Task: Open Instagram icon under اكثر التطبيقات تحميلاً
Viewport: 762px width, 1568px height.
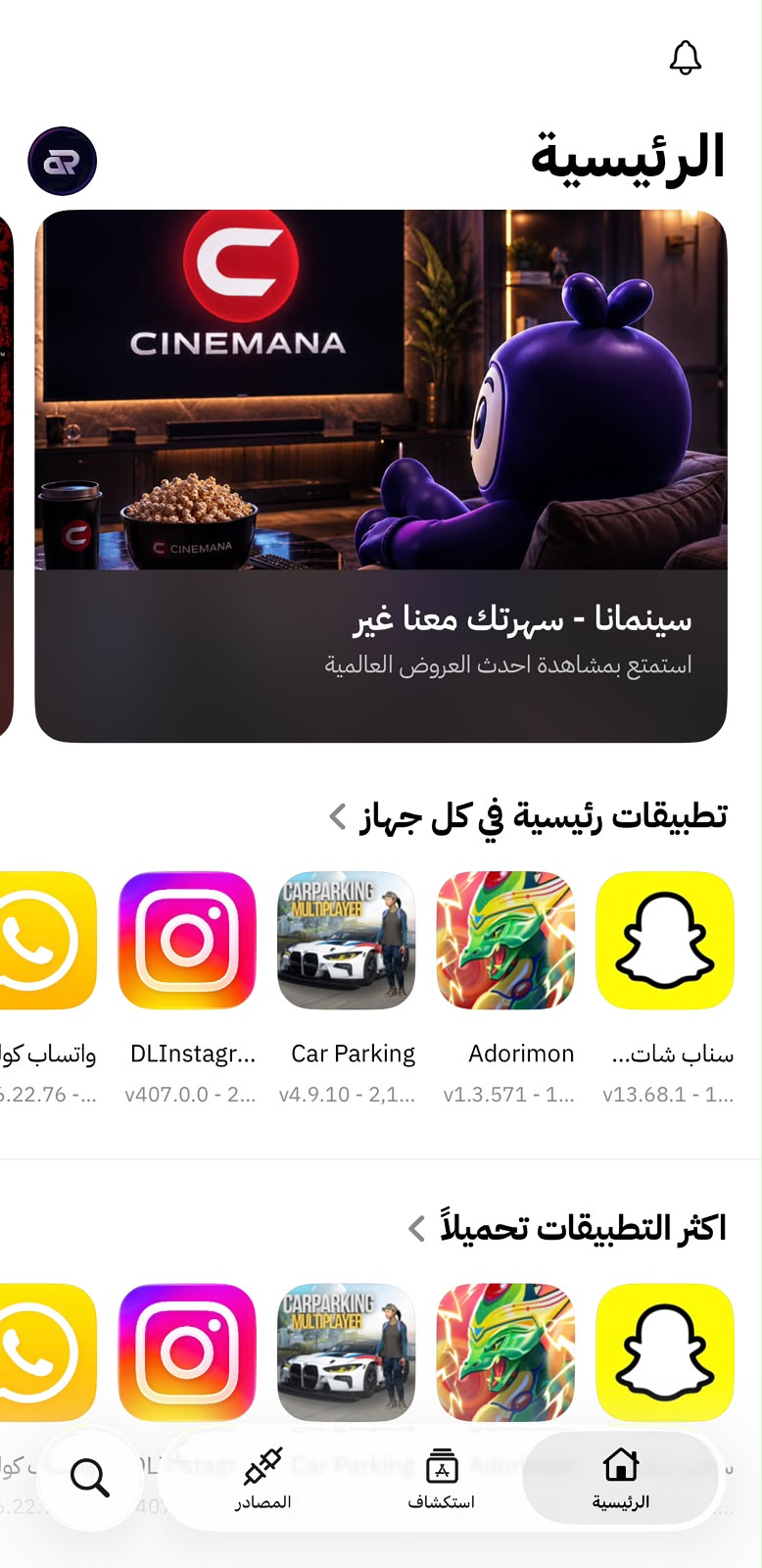Action: pyautogui.click(x=187, y=1352)
